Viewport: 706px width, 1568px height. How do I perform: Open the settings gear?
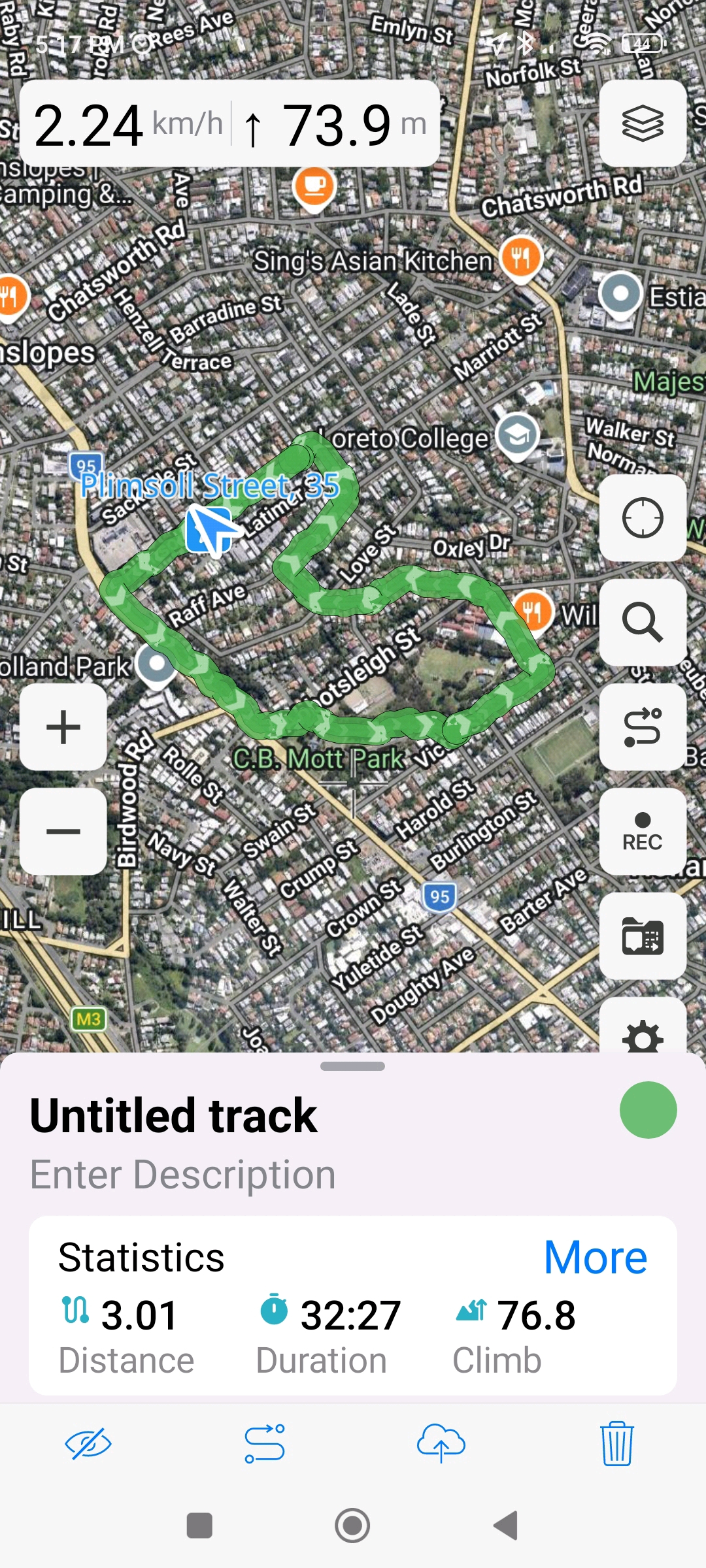[x=642, y=1034]
